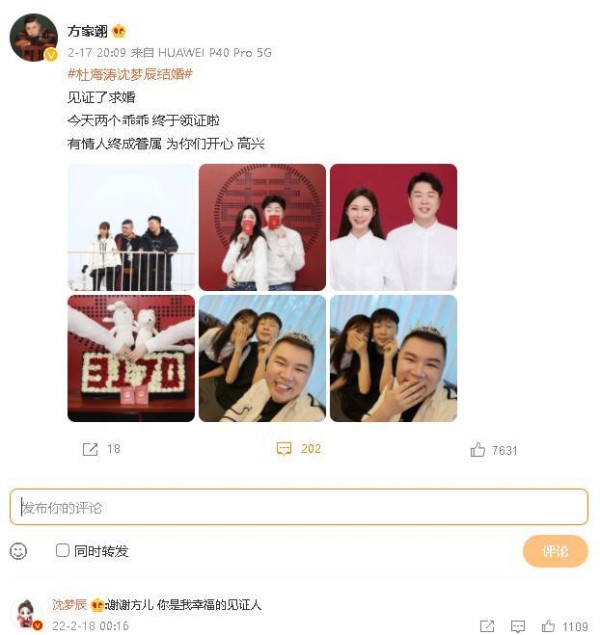Open the #杜海涛沈梦辰结婚# hashtag
Image resolution: width=600 pixels, height=635 pixels.
coord(130,74)
